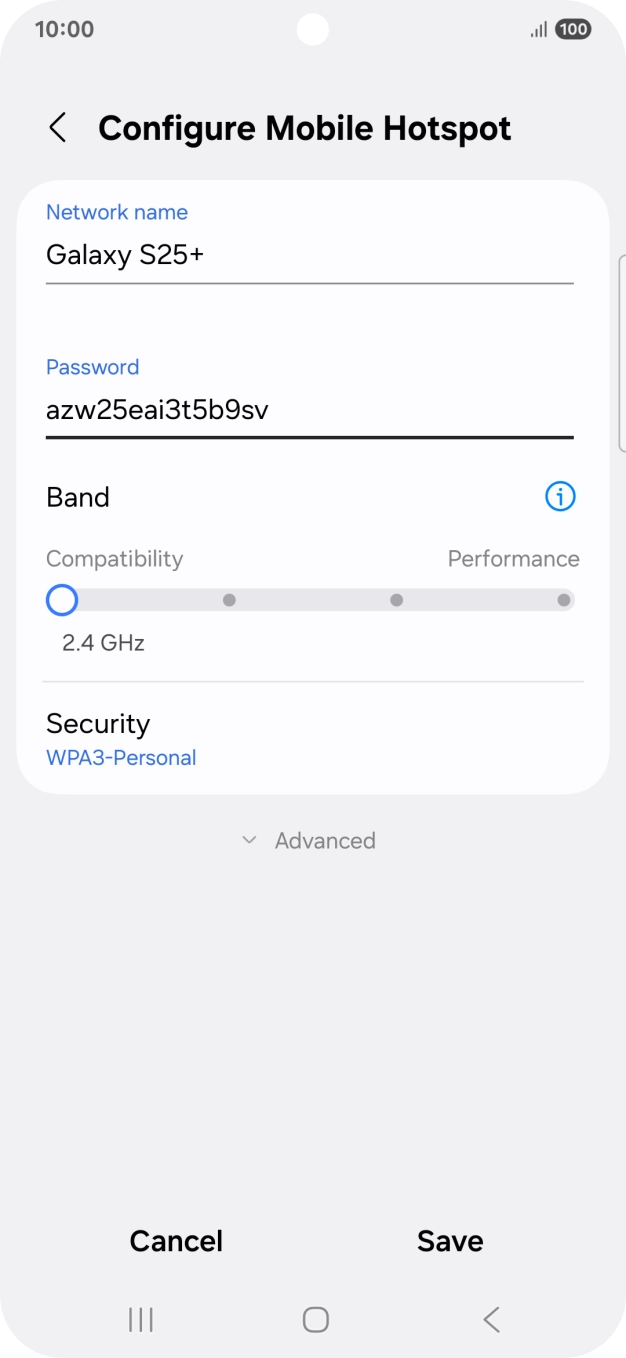
Task: Go to the home screen
Action: 316,1320
